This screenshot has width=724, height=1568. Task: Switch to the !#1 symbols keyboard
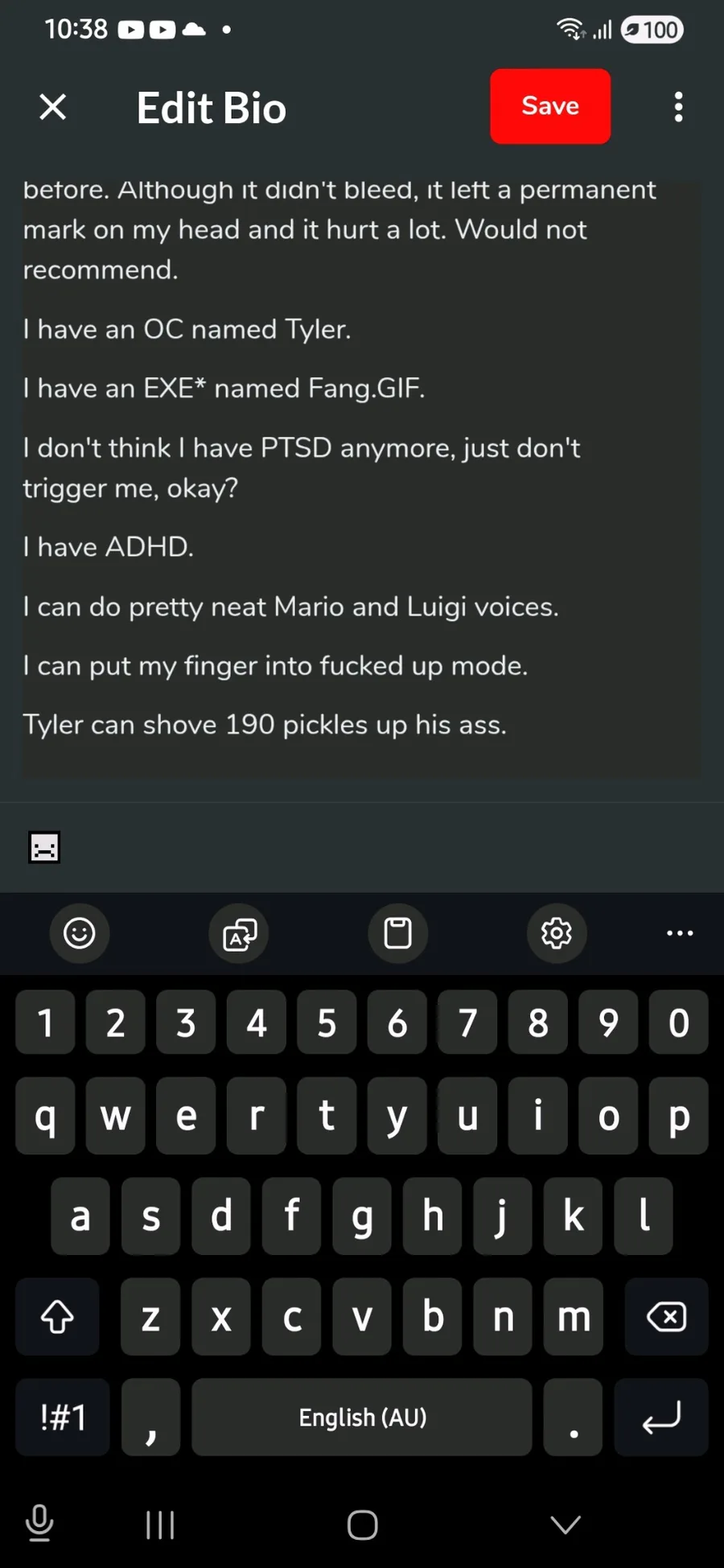tap(63, 1417)
